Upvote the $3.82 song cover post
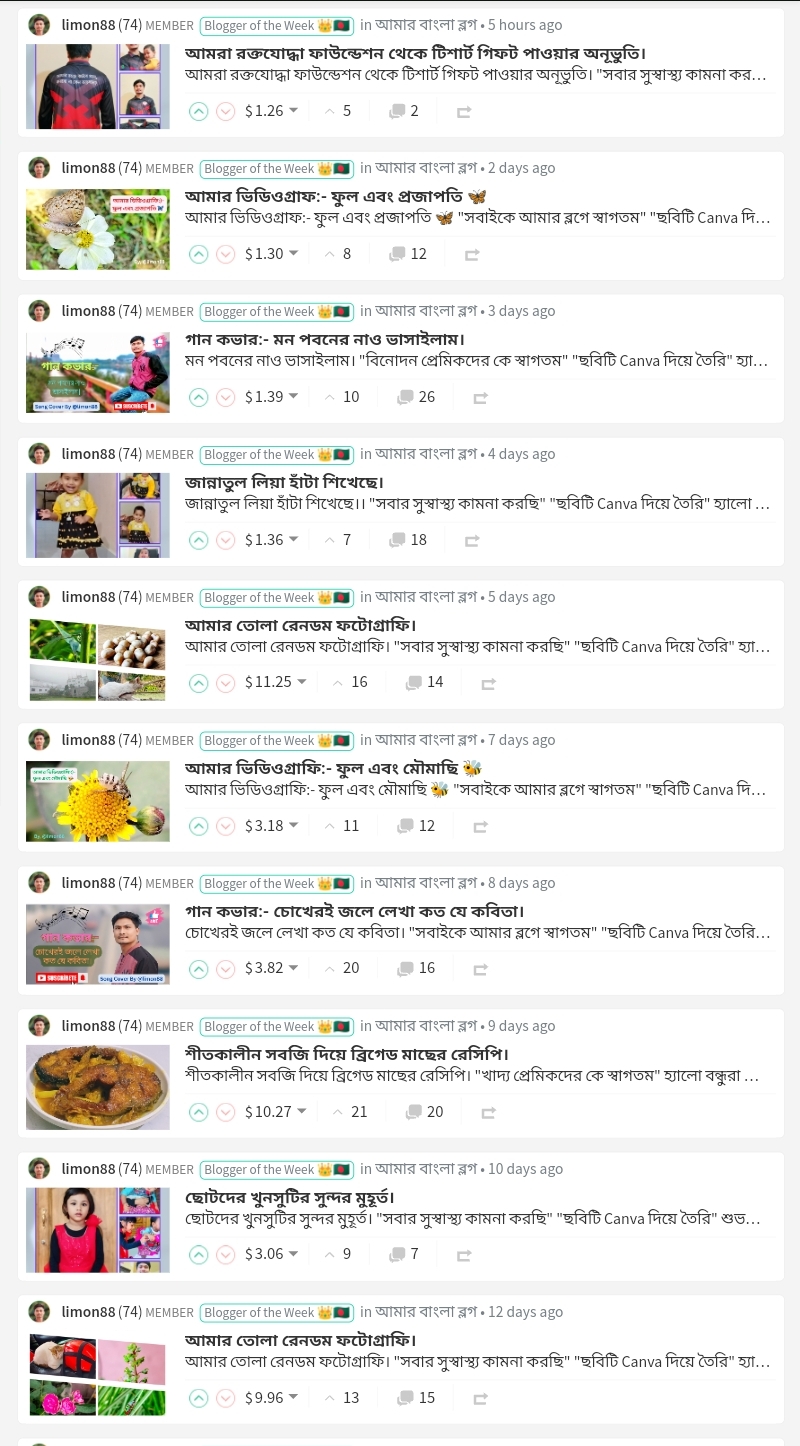800x1446 pixels. point(198,969)
